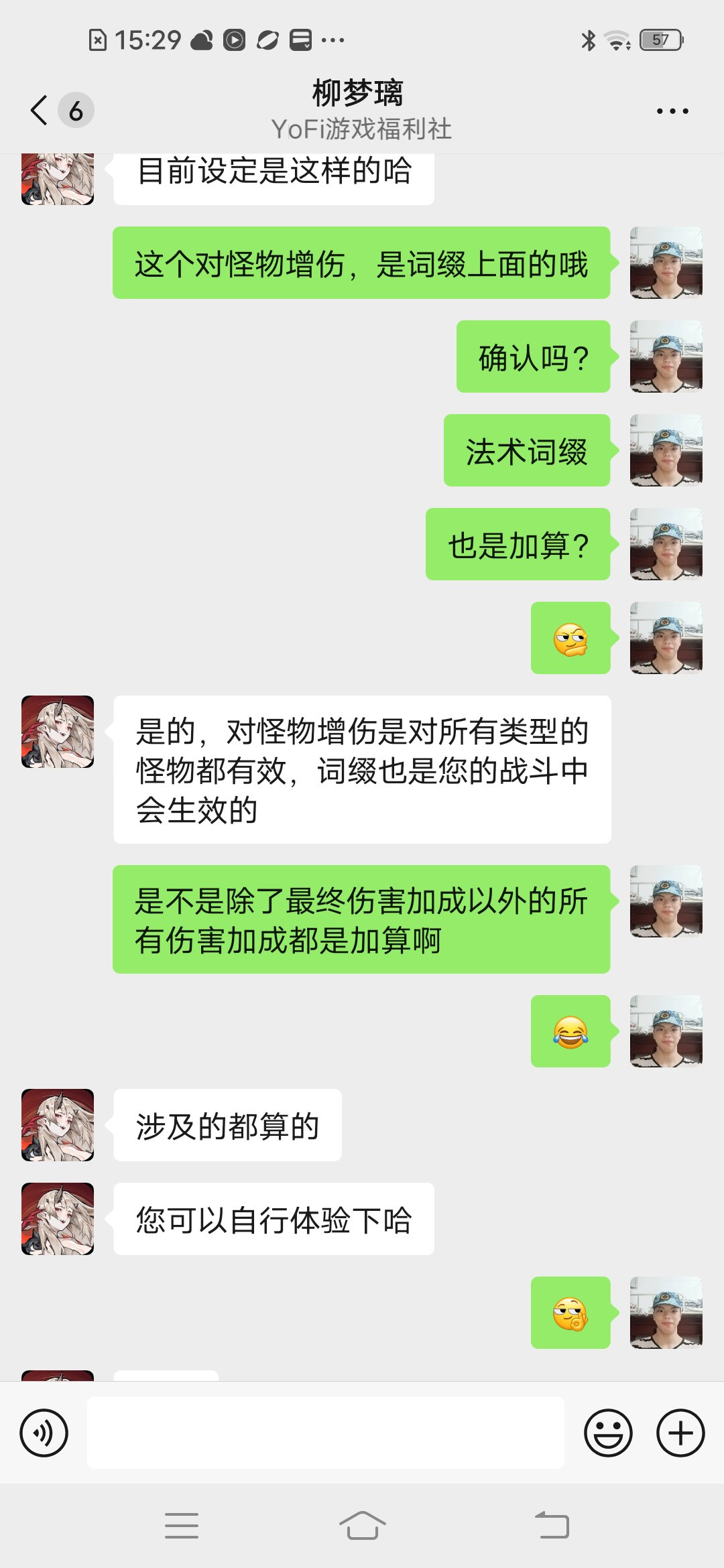Open the chat's three-dot options menu
Image resolution: width=724 pixels, height=1568 pixels.
(672, 111)
